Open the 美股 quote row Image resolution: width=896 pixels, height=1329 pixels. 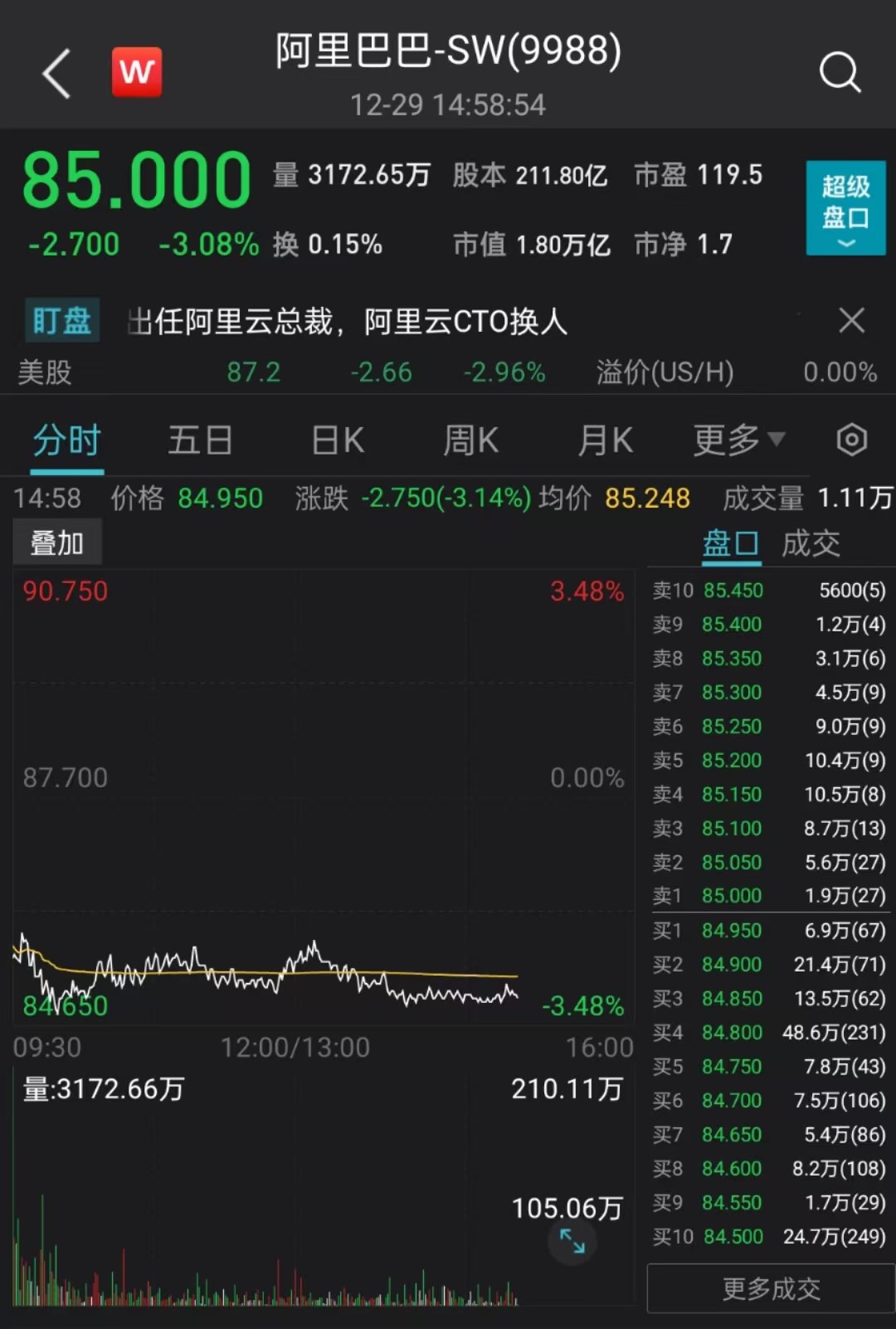pyautogui.click(x=448, y=372)
